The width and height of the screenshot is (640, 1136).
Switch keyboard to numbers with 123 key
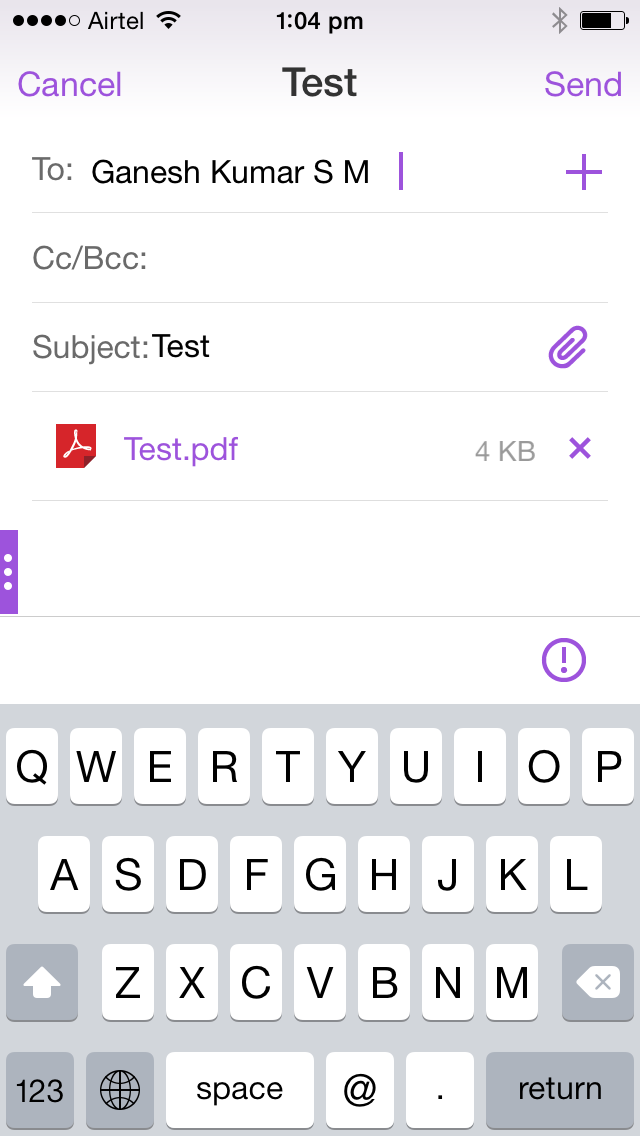click(40, 1089)
